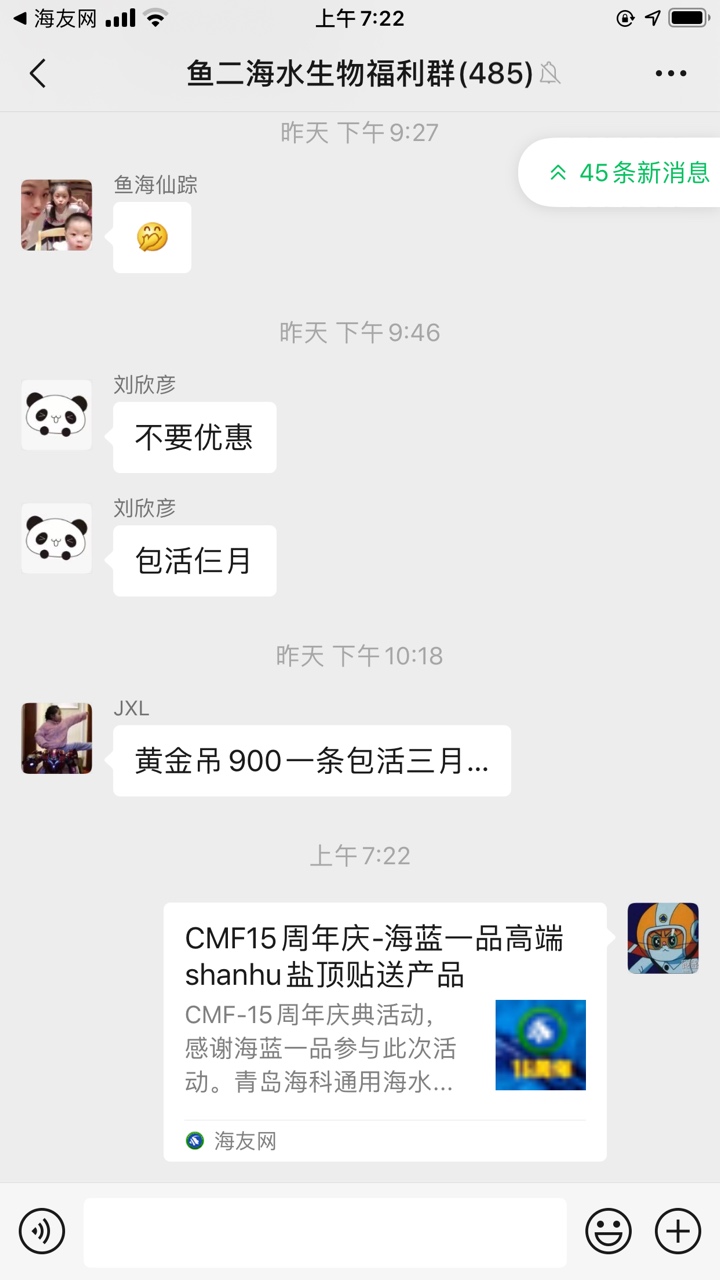Image resolution: width=720 pixels, height=1280 pixels.
Task: Open 鱼海仙踪's profile avatar
Action: click(x=57, y=215)
